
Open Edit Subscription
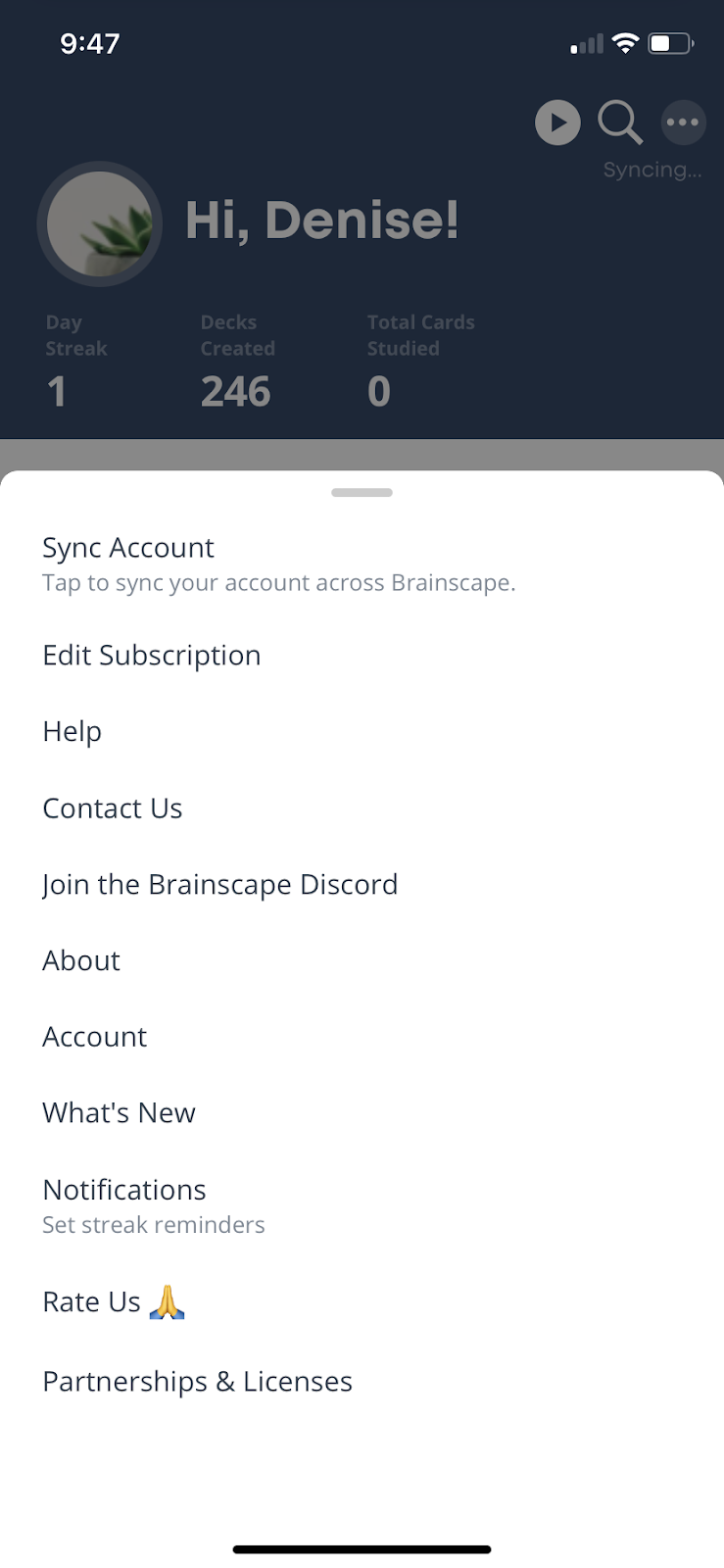362,656
